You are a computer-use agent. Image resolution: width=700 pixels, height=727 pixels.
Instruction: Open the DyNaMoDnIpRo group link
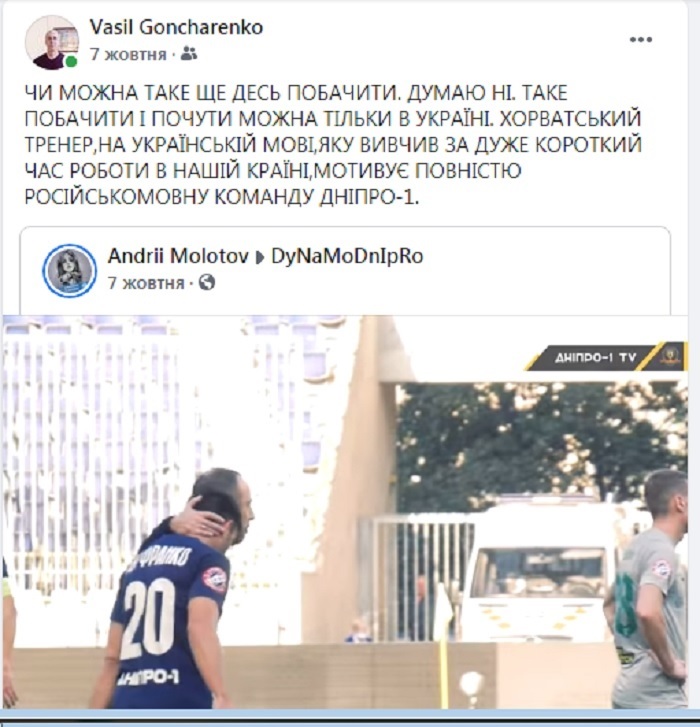click(x=347, y=256)
